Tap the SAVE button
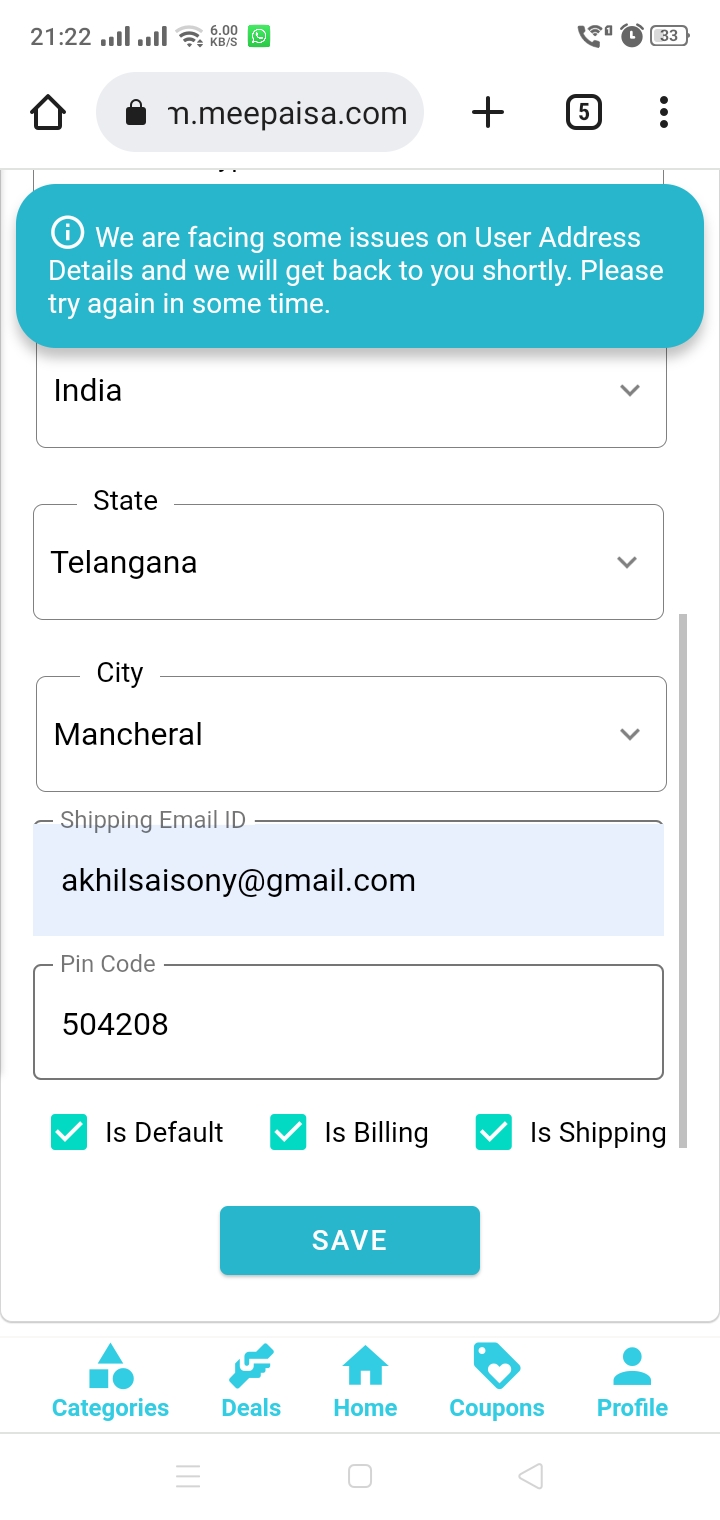The height and width of the screenshot is (1520, 720). click(350, 1240)
